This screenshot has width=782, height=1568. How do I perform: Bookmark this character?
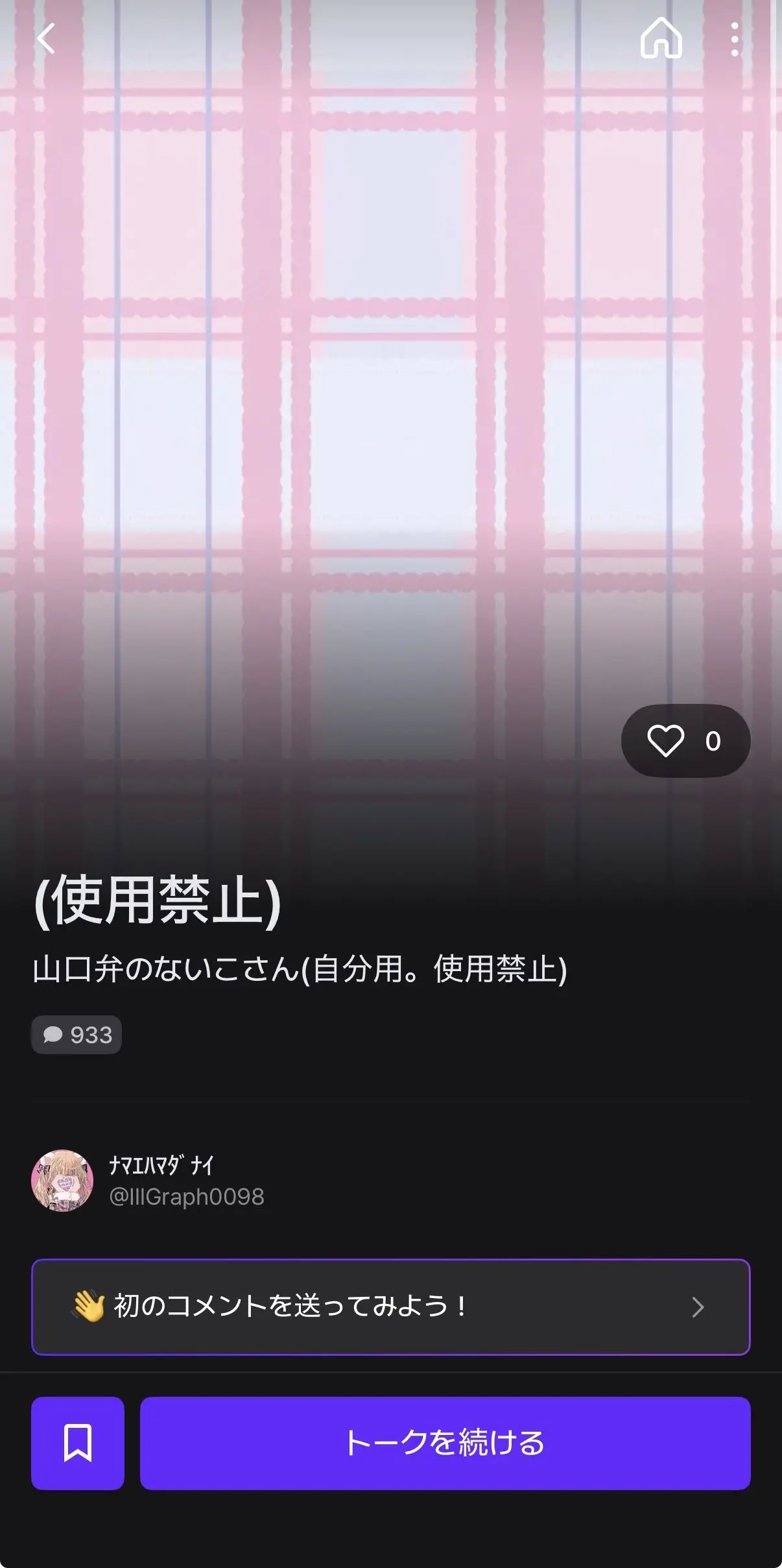[78, 1443]
